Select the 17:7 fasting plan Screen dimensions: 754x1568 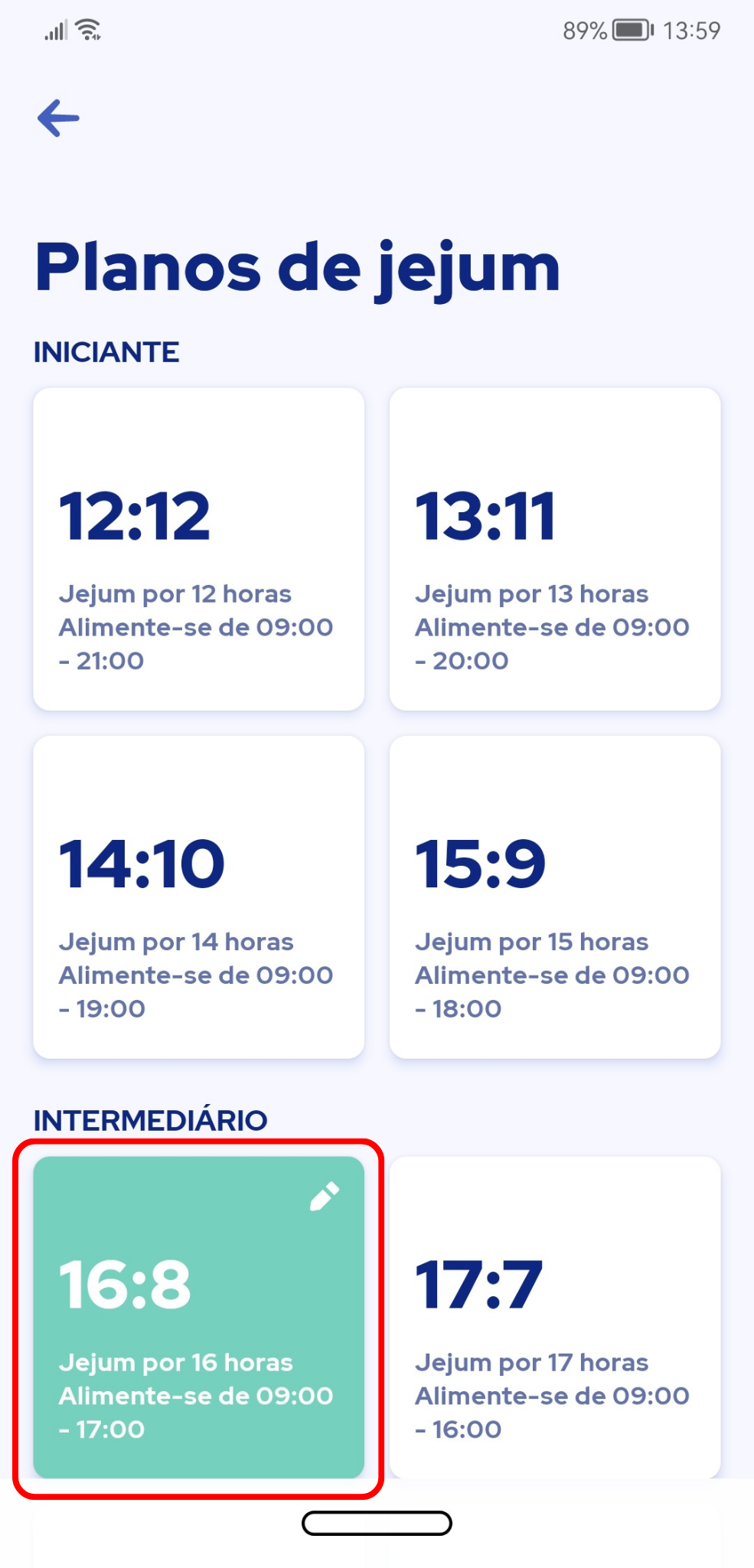click(555, 1318)
